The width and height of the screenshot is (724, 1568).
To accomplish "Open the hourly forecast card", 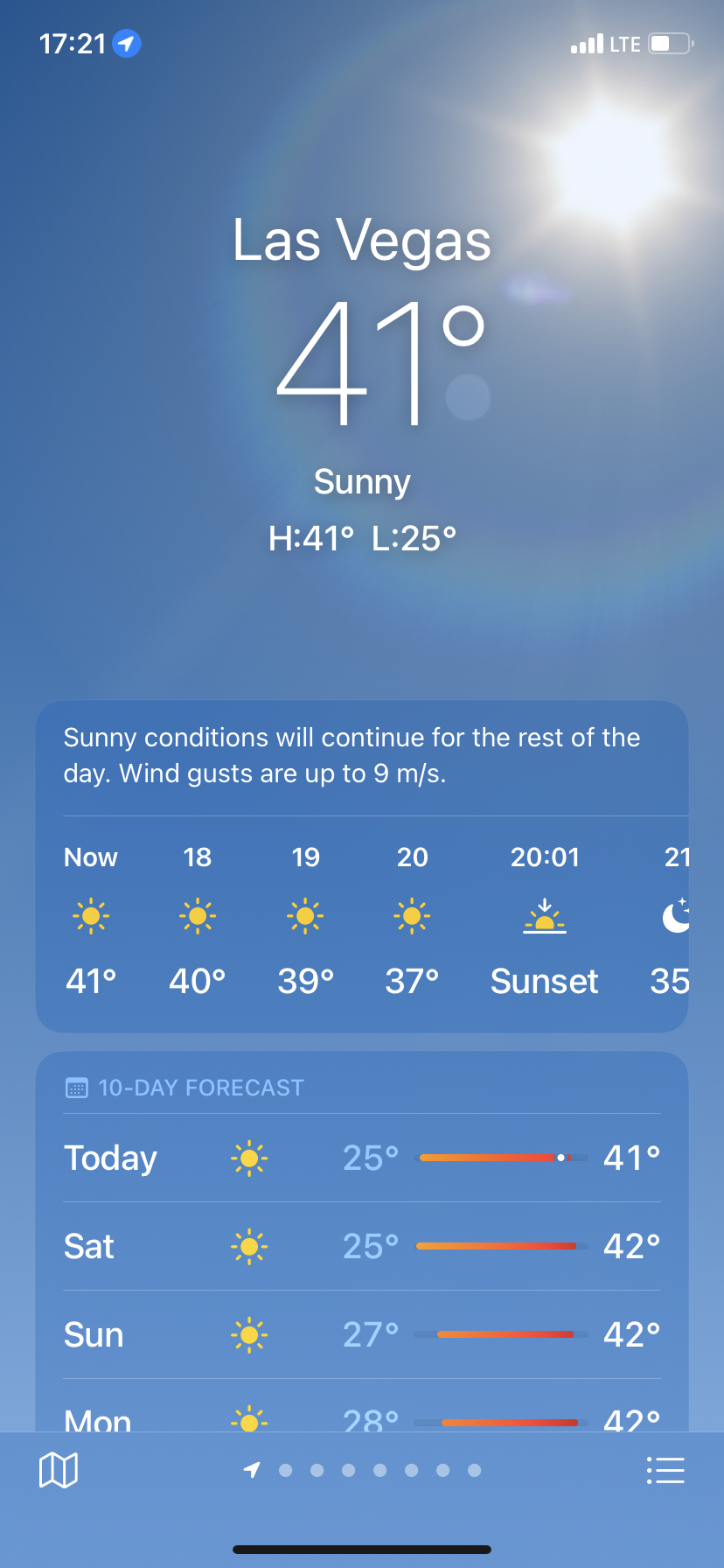I will 361,919.
